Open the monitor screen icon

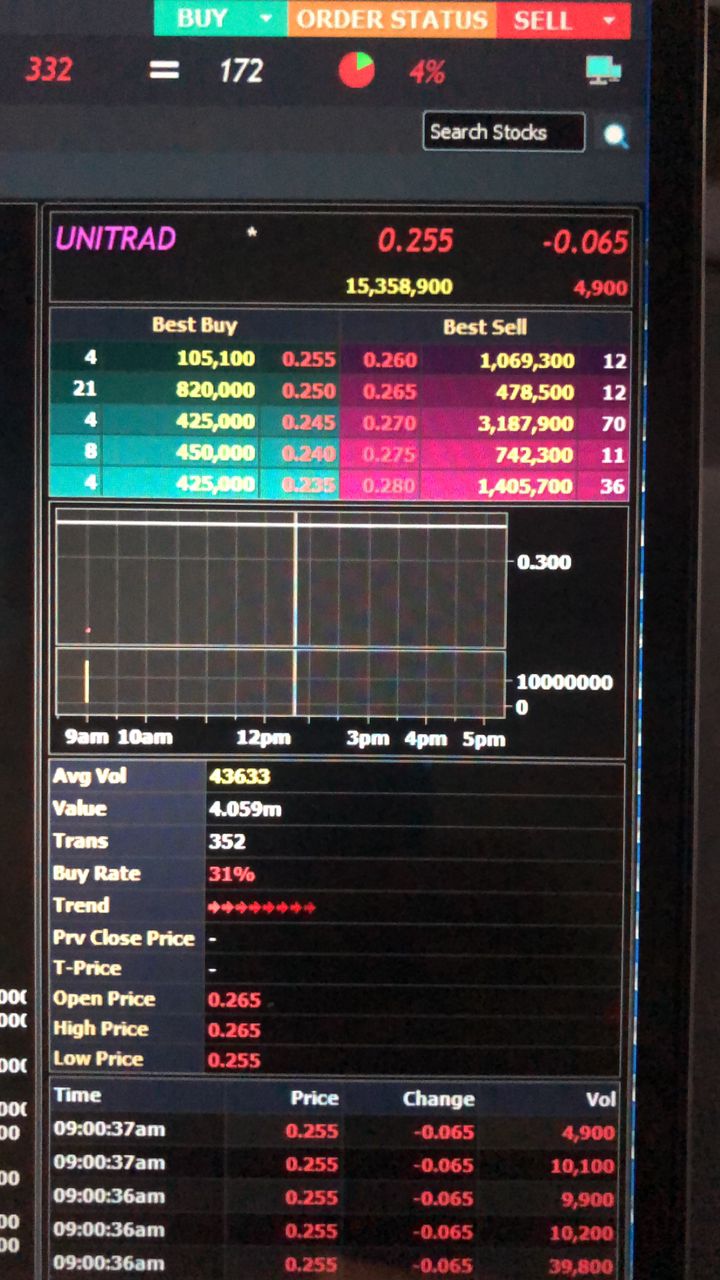pyautogui.click(x=603, y=69)
